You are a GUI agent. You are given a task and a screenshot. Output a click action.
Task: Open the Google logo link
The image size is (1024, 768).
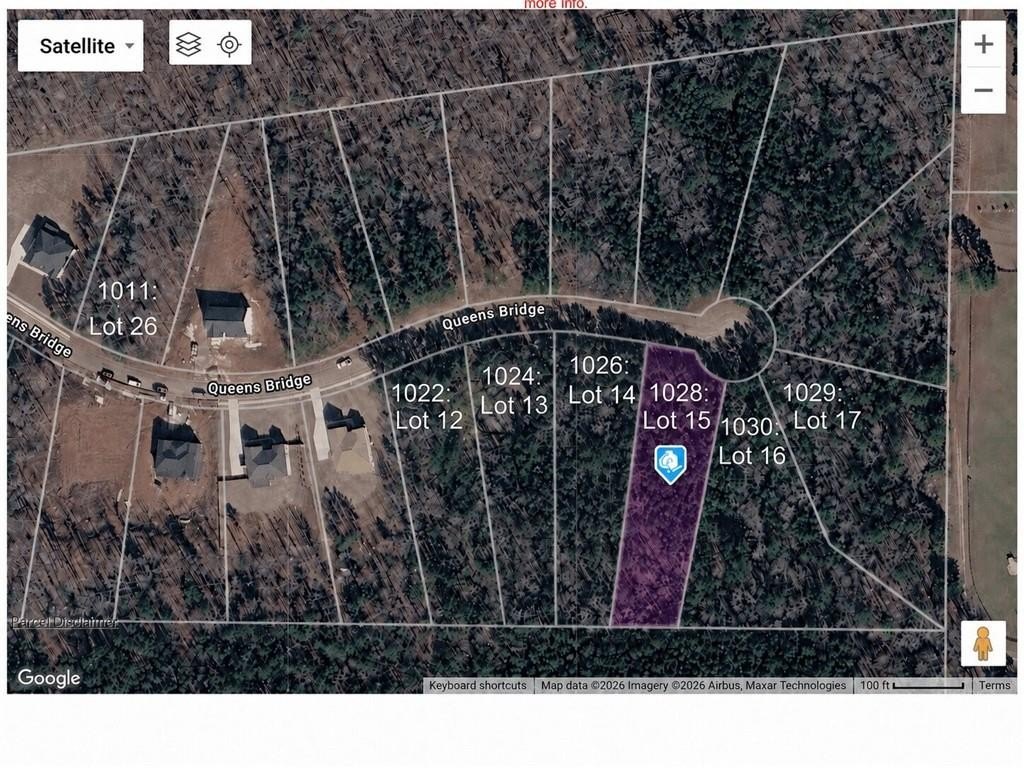tap(49, 678)
